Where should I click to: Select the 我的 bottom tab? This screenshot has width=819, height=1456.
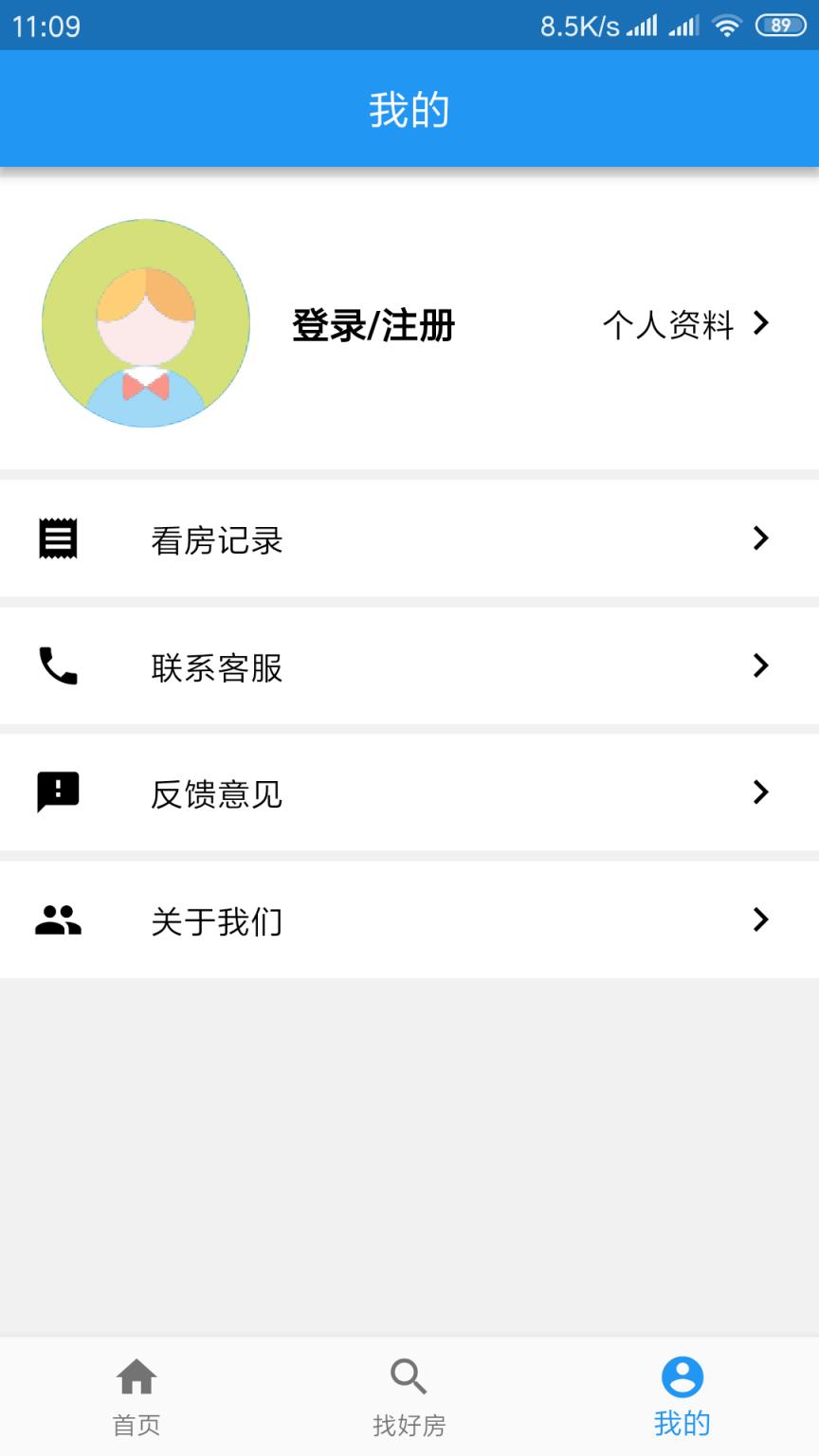[x=682, y=1395]
